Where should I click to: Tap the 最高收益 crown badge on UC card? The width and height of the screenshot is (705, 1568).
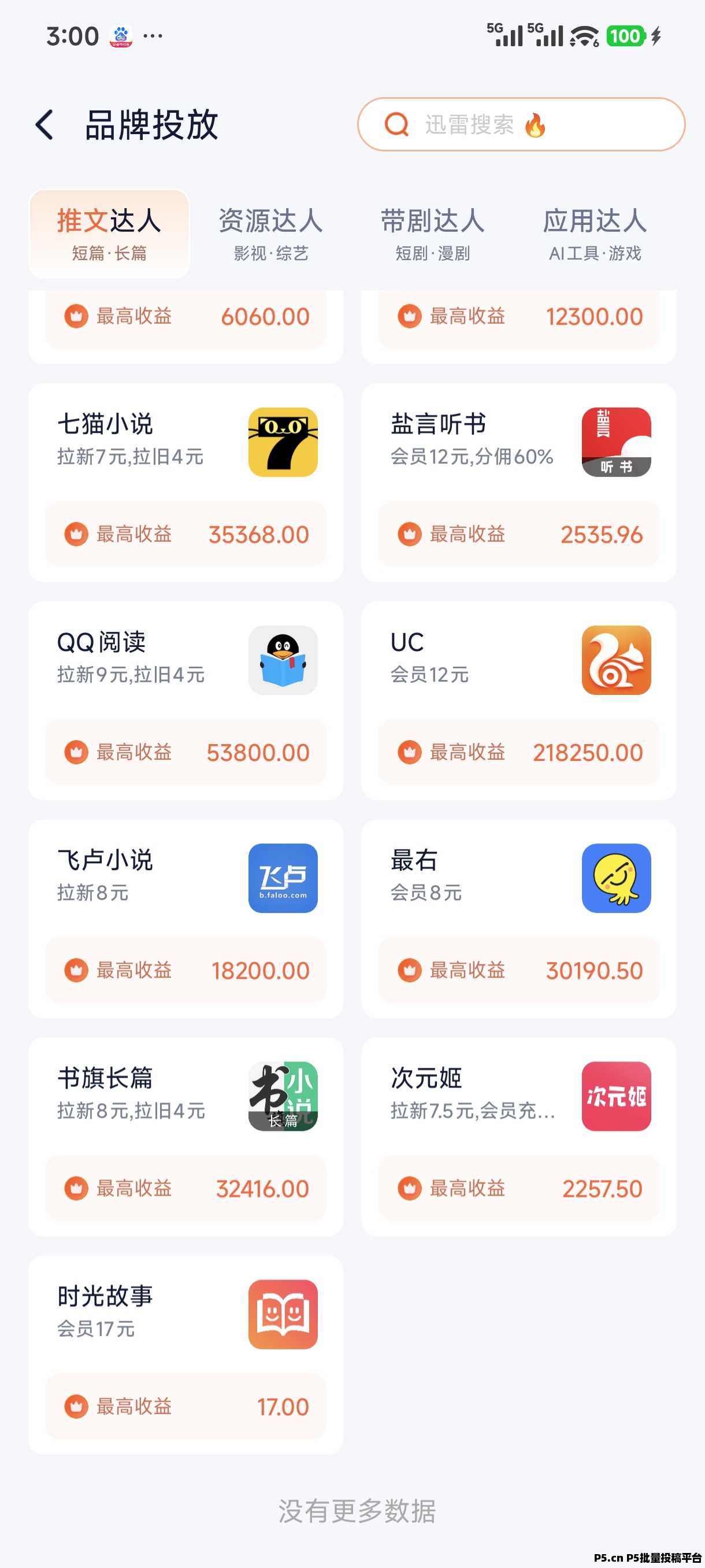[x=409, y=752]
